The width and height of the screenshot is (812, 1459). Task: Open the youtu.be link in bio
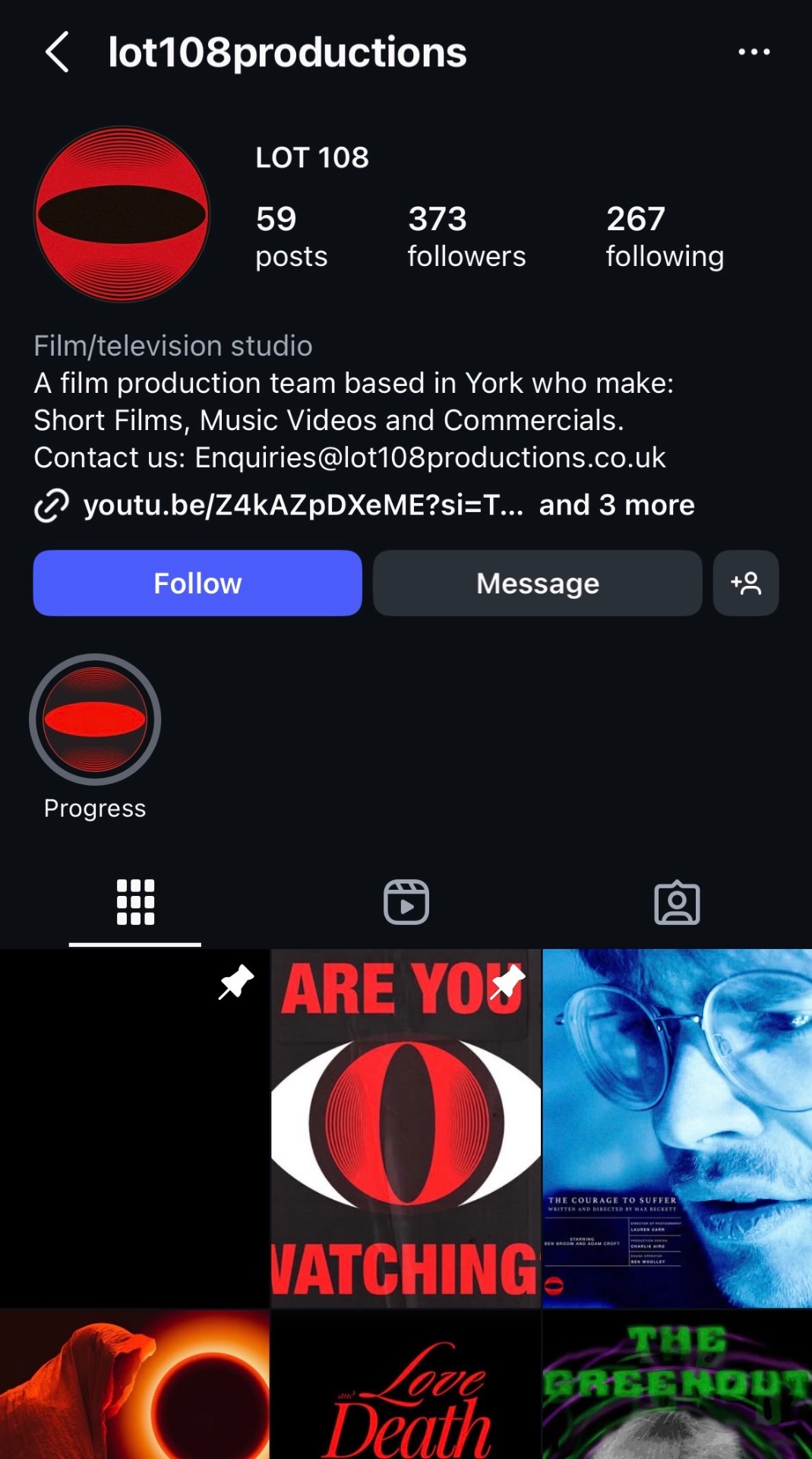coord(302,505)
